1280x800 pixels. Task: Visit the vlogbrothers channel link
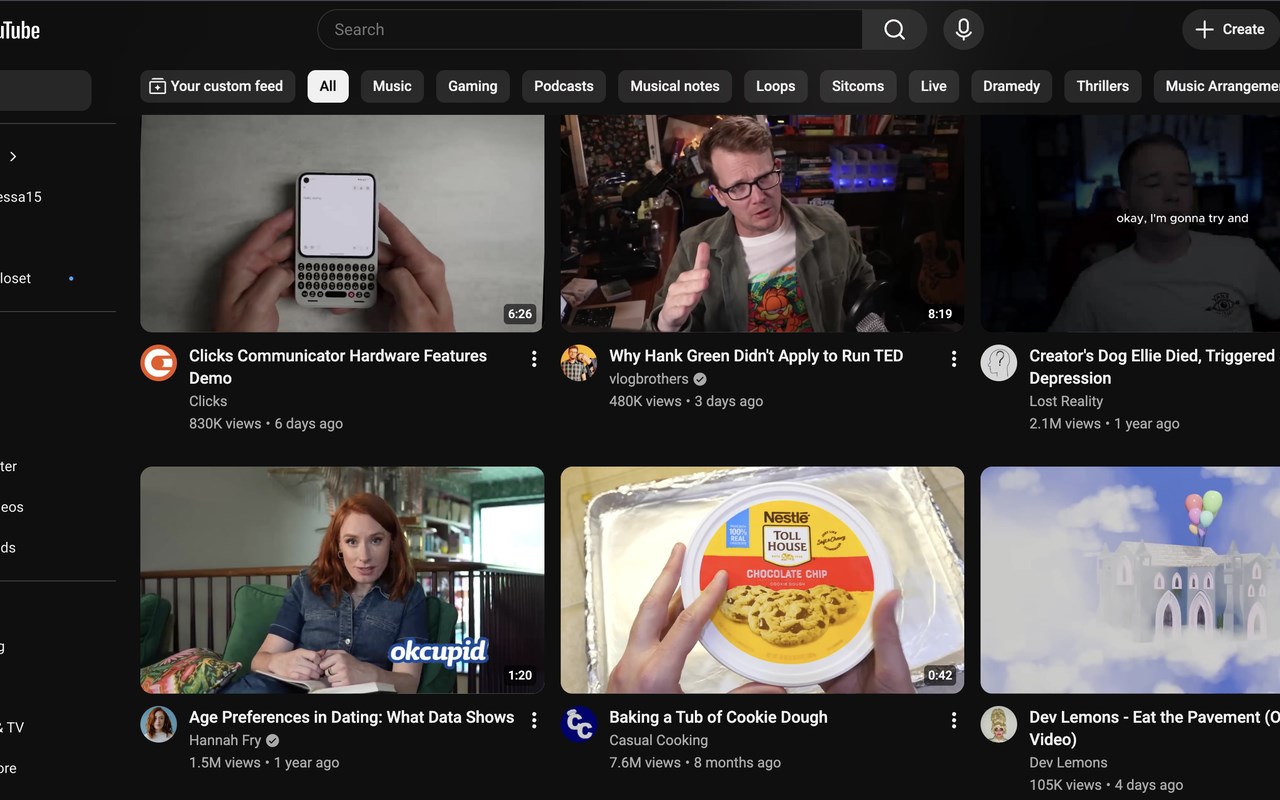[649, 379]
